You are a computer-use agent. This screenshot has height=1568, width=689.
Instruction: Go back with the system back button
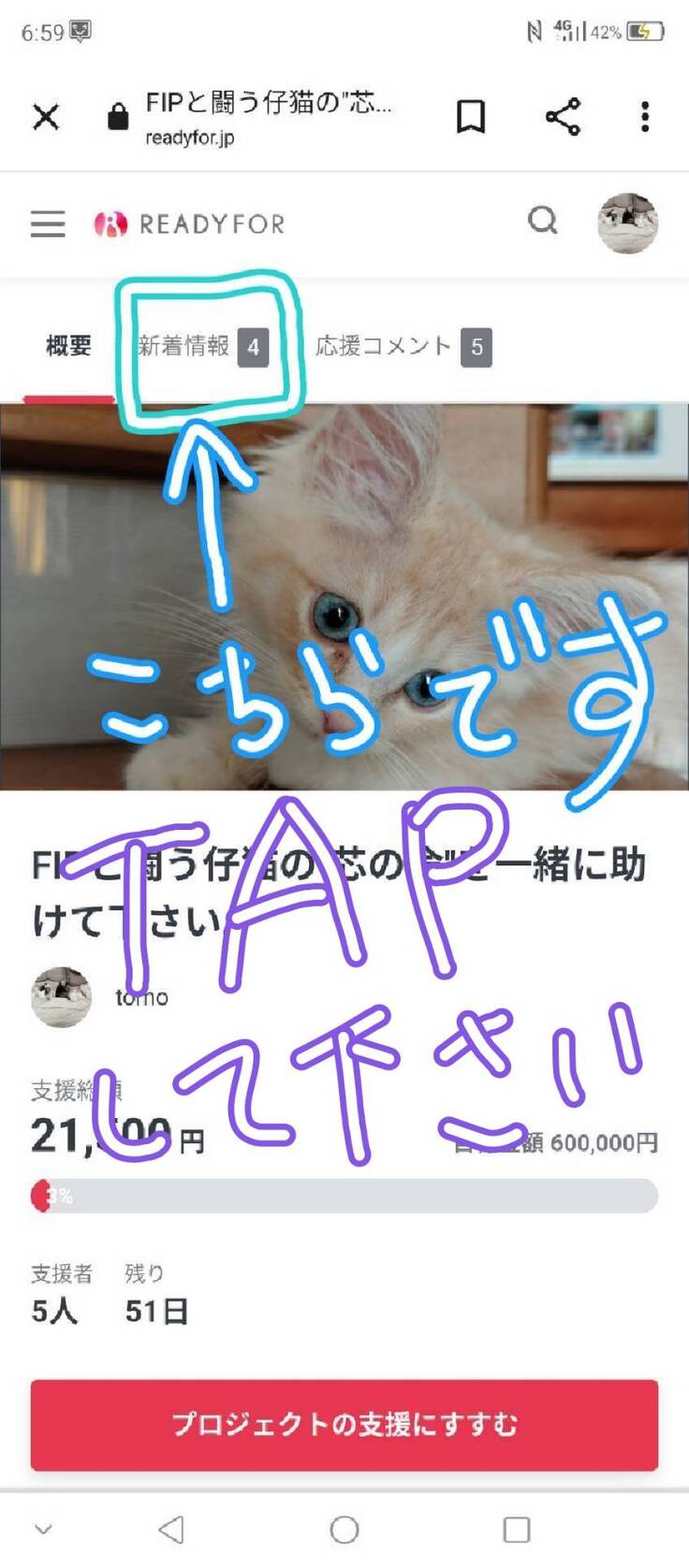171,1530
